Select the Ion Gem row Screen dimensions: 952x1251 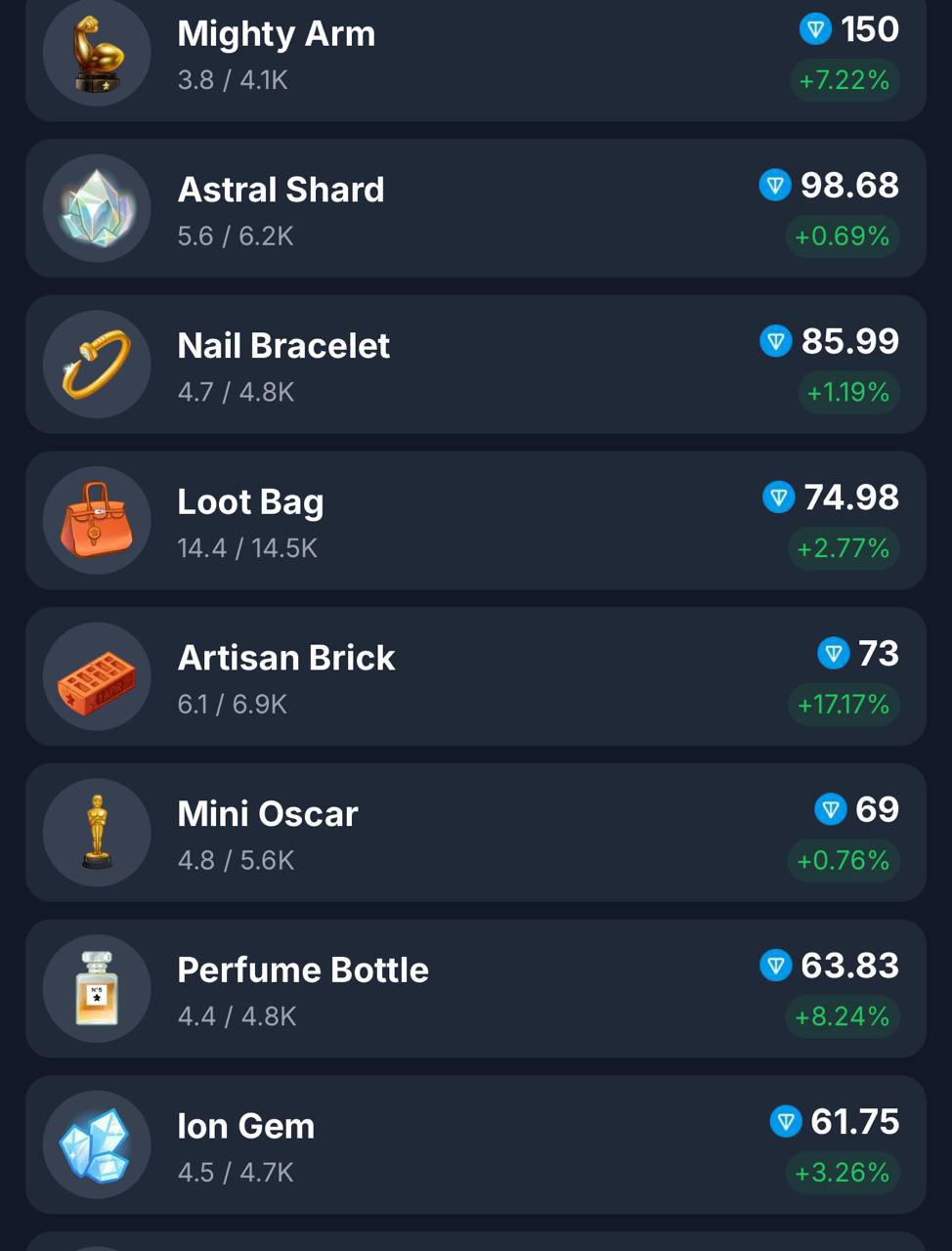[475, 1145]
